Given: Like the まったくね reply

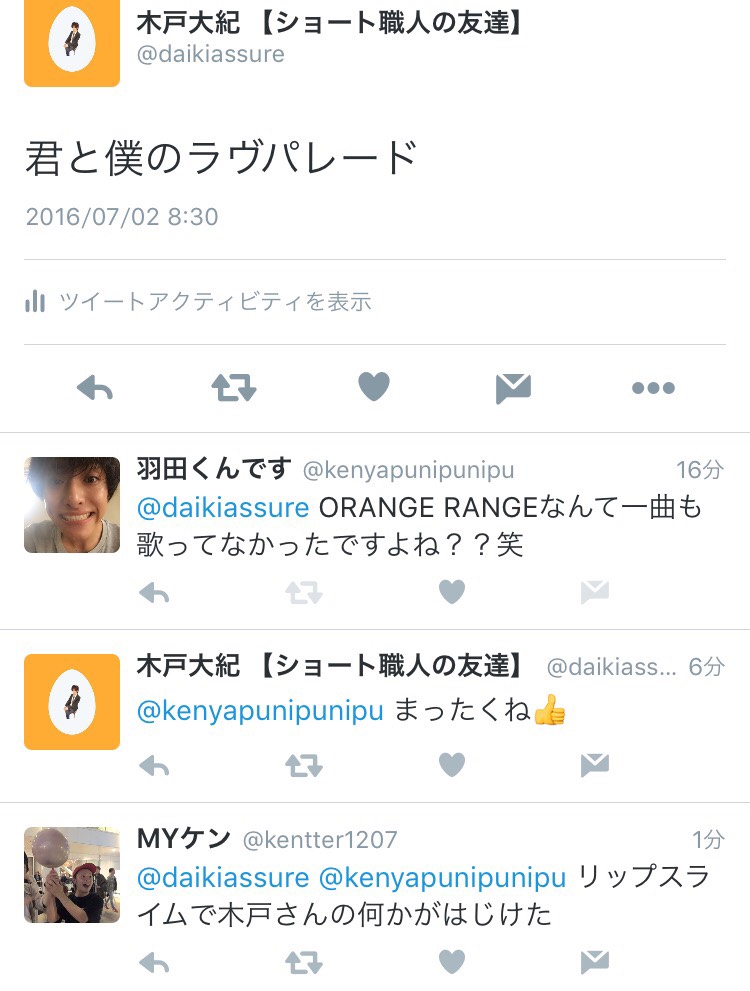Looking at the screenshot, I should pyautogui.click(x=452, y=766).
